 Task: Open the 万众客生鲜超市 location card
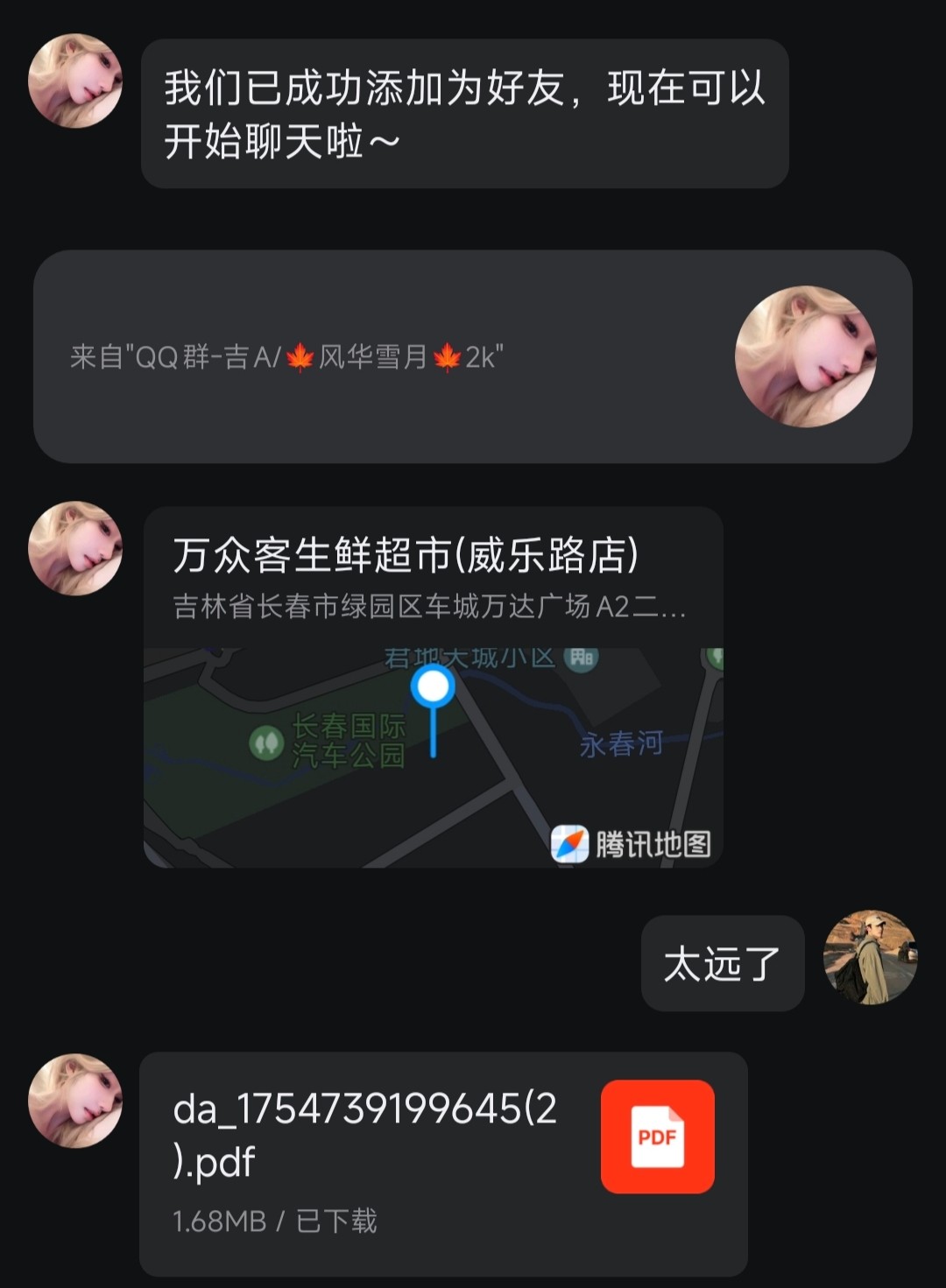[x=433, y=686]
